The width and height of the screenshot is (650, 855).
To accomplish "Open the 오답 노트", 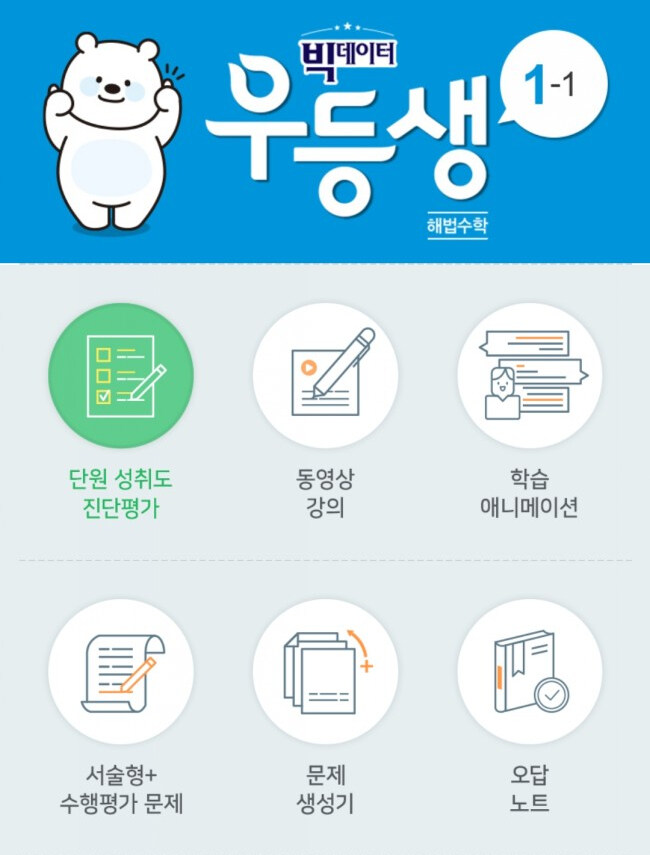I will point(529,672).
